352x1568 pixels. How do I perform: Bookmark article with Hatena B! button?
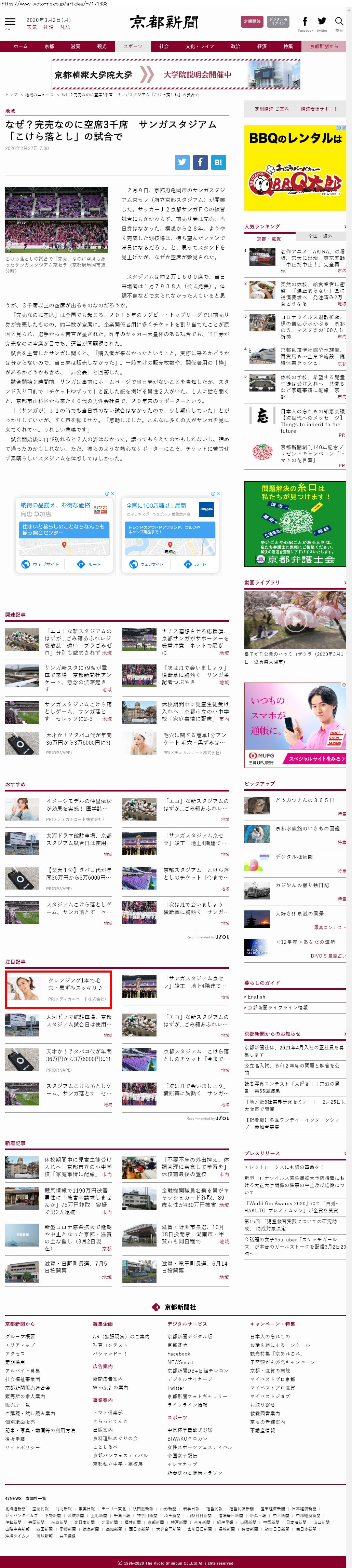218,162
